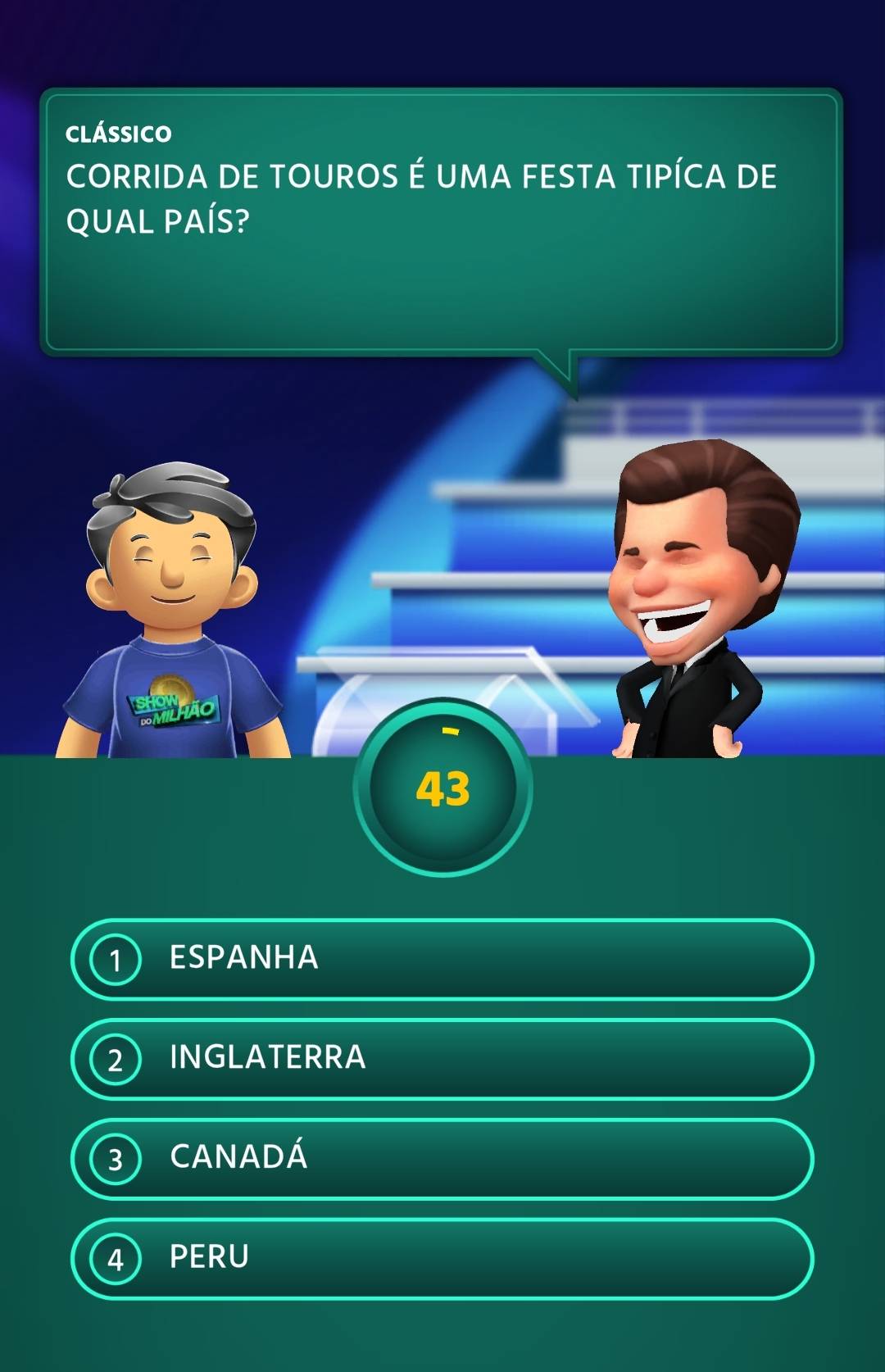
Task: Select answer 1 Espanha
Action: (442, 959)
